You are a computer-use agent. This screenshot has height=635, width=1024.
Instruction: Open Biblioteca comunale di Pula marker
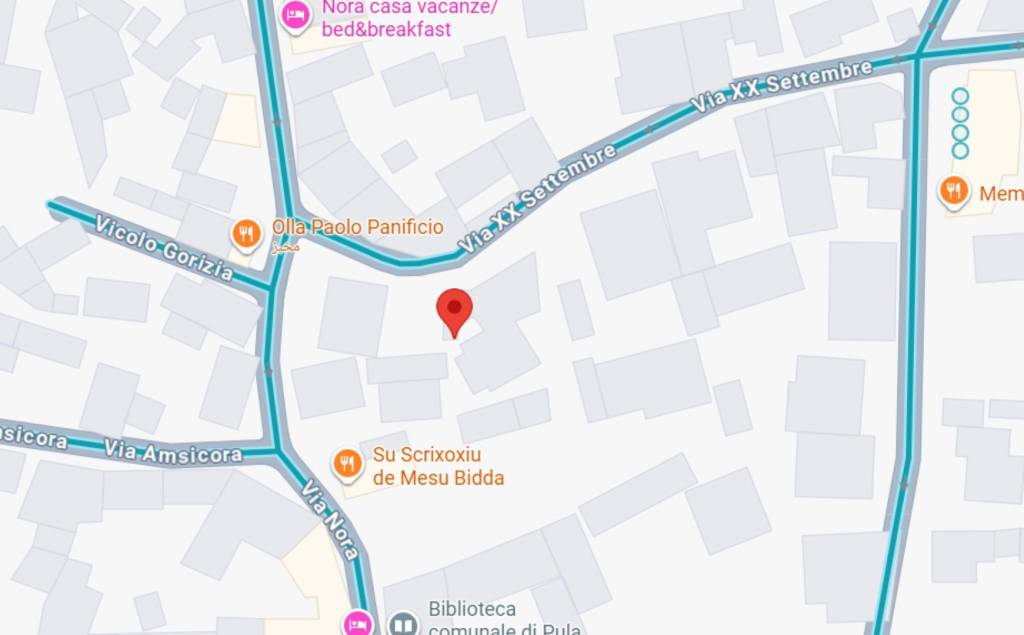pos(403,623)
